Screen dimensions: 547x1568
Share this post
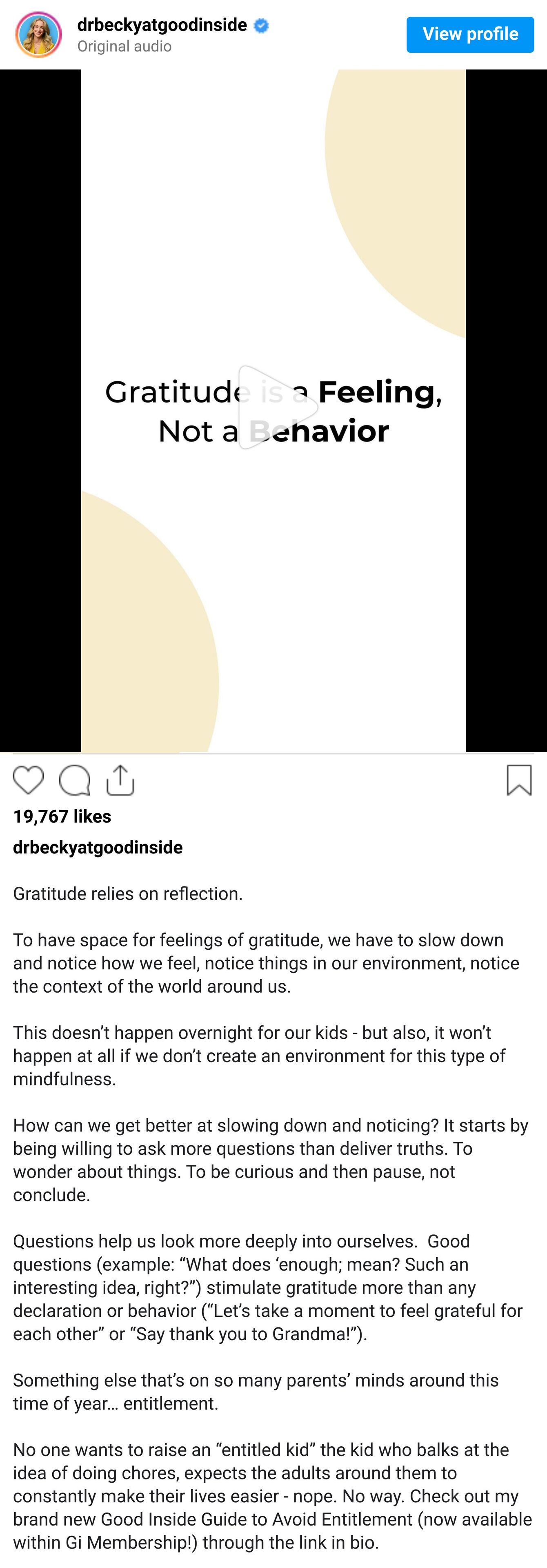point(120,780)
